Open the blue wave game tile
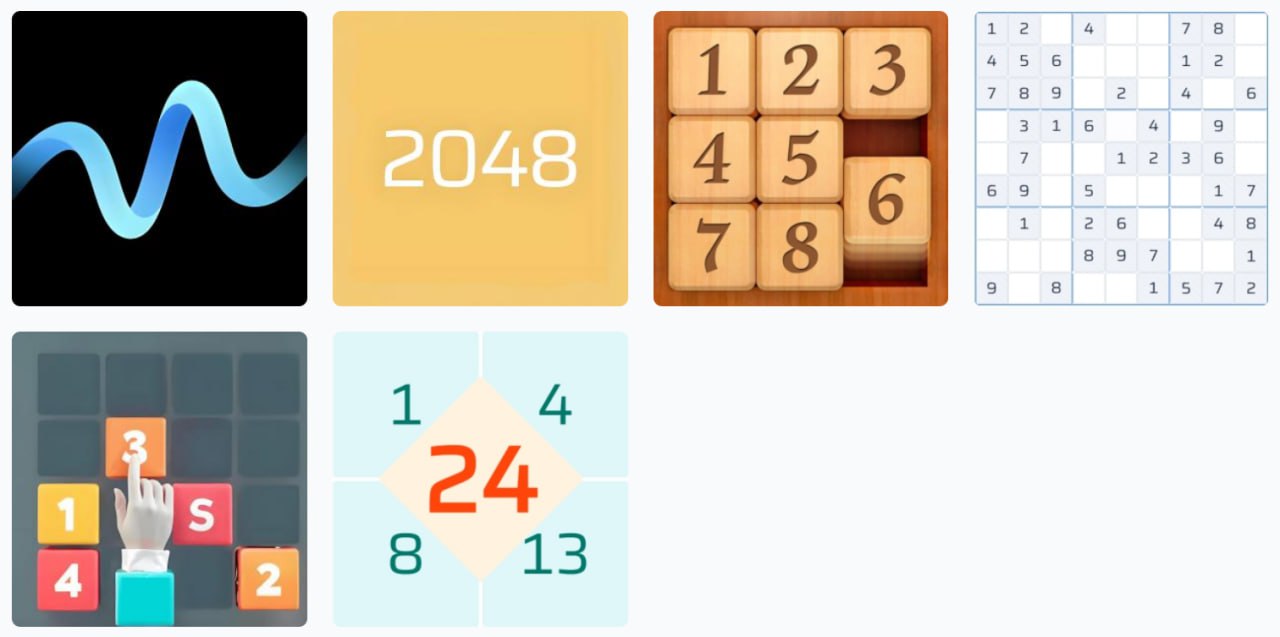This screenshot has width=1280, height=637. 159,158
